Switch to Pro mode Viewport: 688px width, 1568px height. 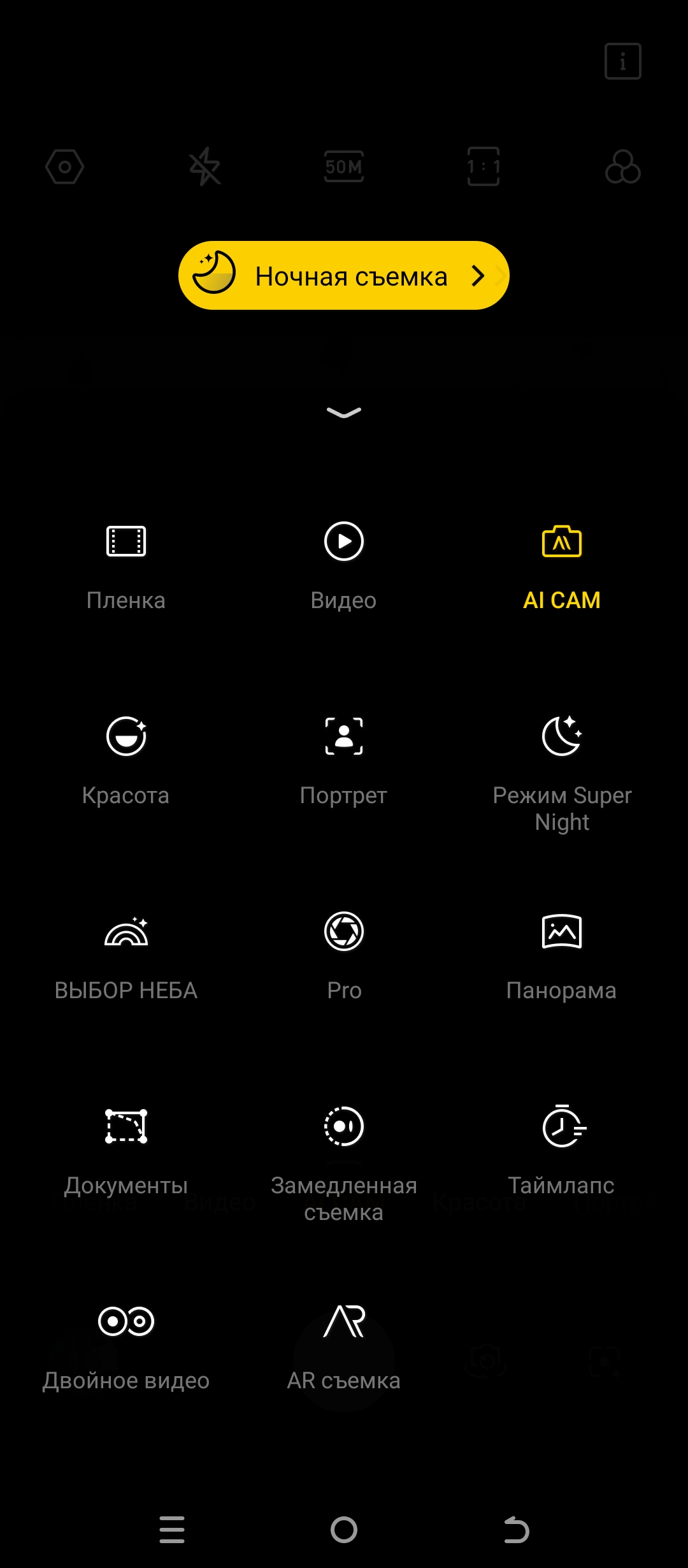[344, 955]
